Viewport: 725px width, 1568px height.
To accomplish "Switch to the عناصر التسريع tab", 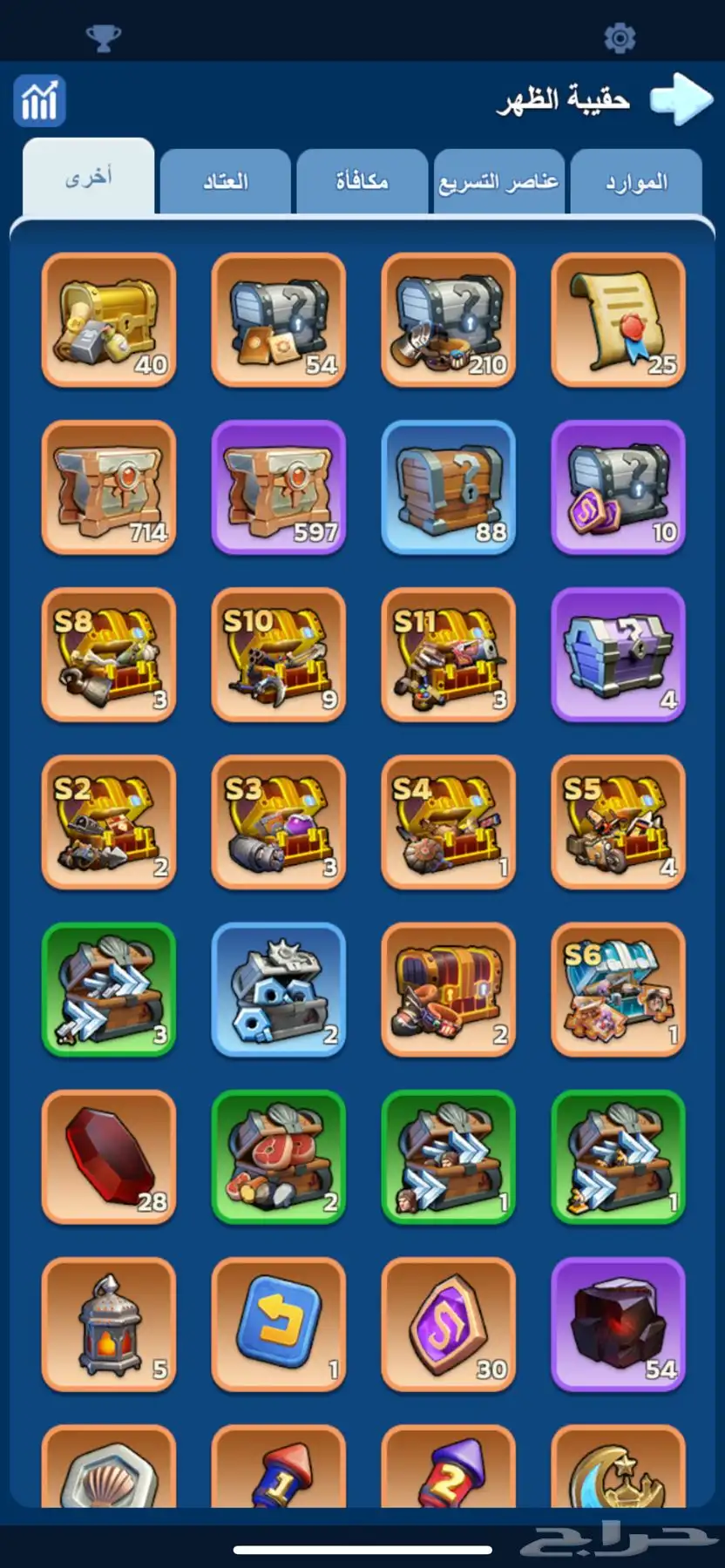I will coord(498,182).
